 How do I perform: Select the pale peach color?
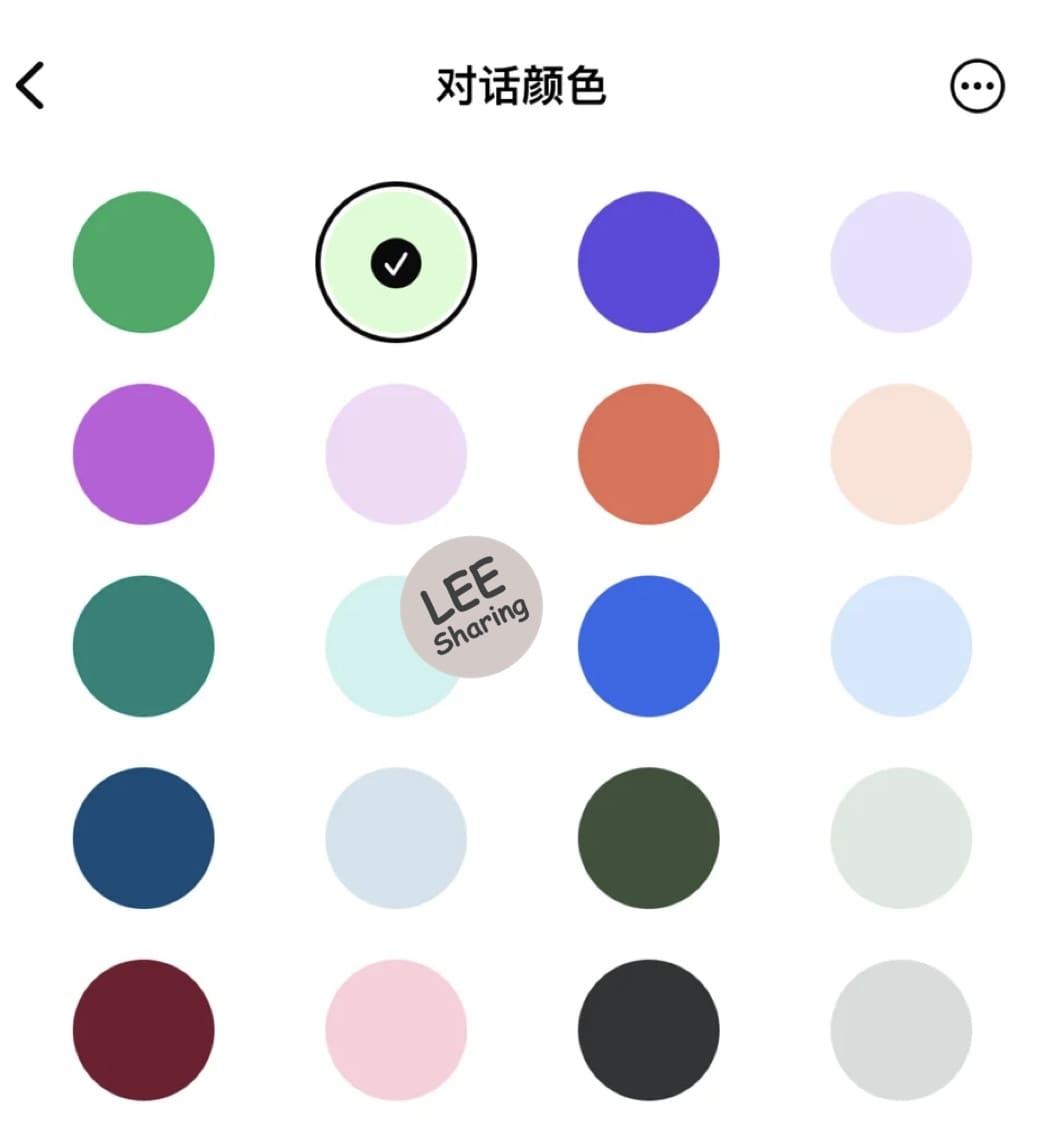coord(901,454)
